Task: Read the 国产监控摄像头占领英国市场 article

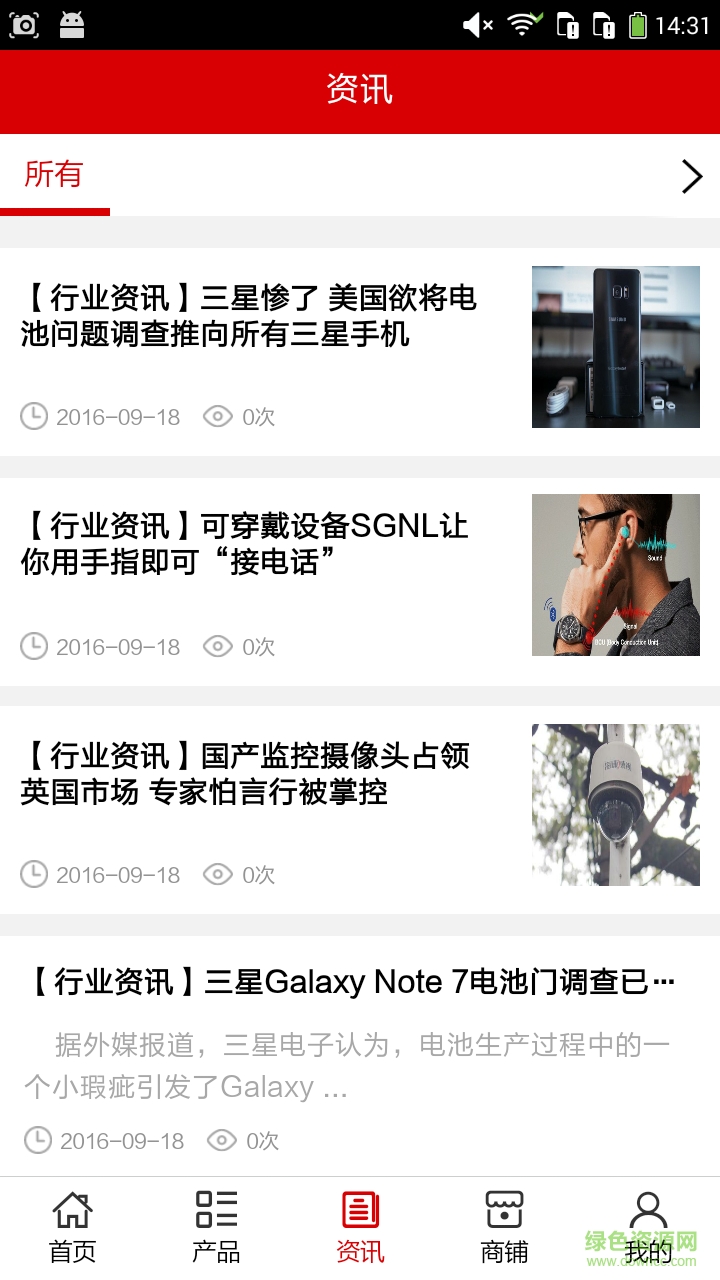Action: pos(245,774)
